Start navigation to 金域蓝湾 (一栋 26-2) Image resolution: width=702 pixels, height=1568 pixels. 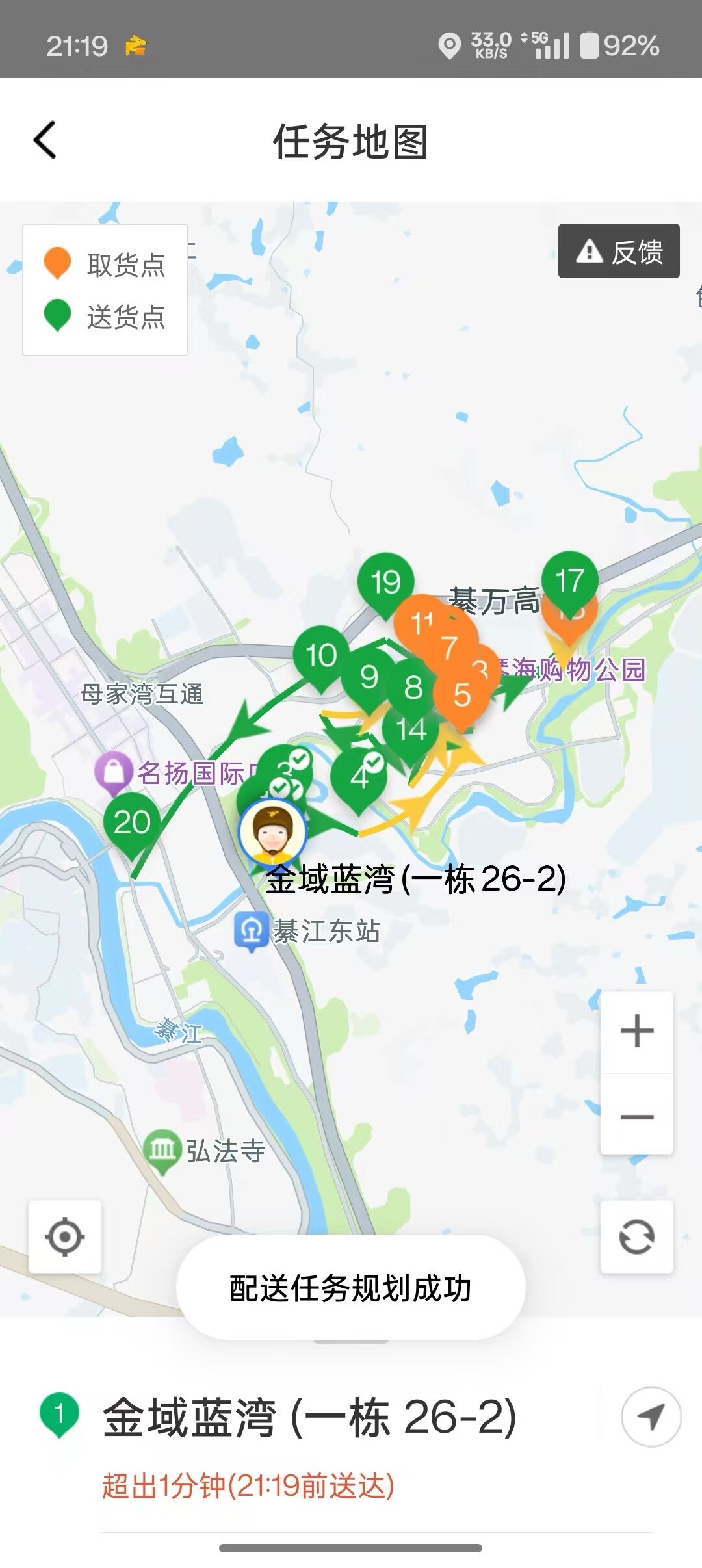point(651,1417)
